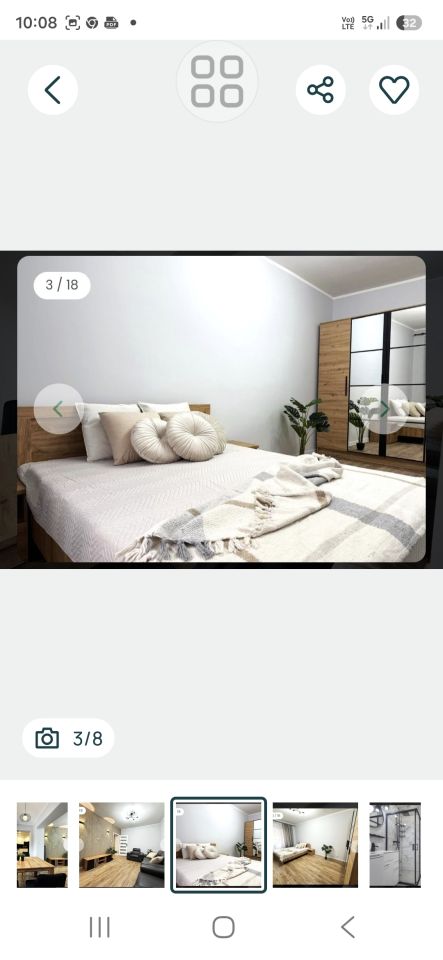
Task: Select the highlighted bed close-up thumbnail
Action: pyautogui.click(x=218, y=845)
